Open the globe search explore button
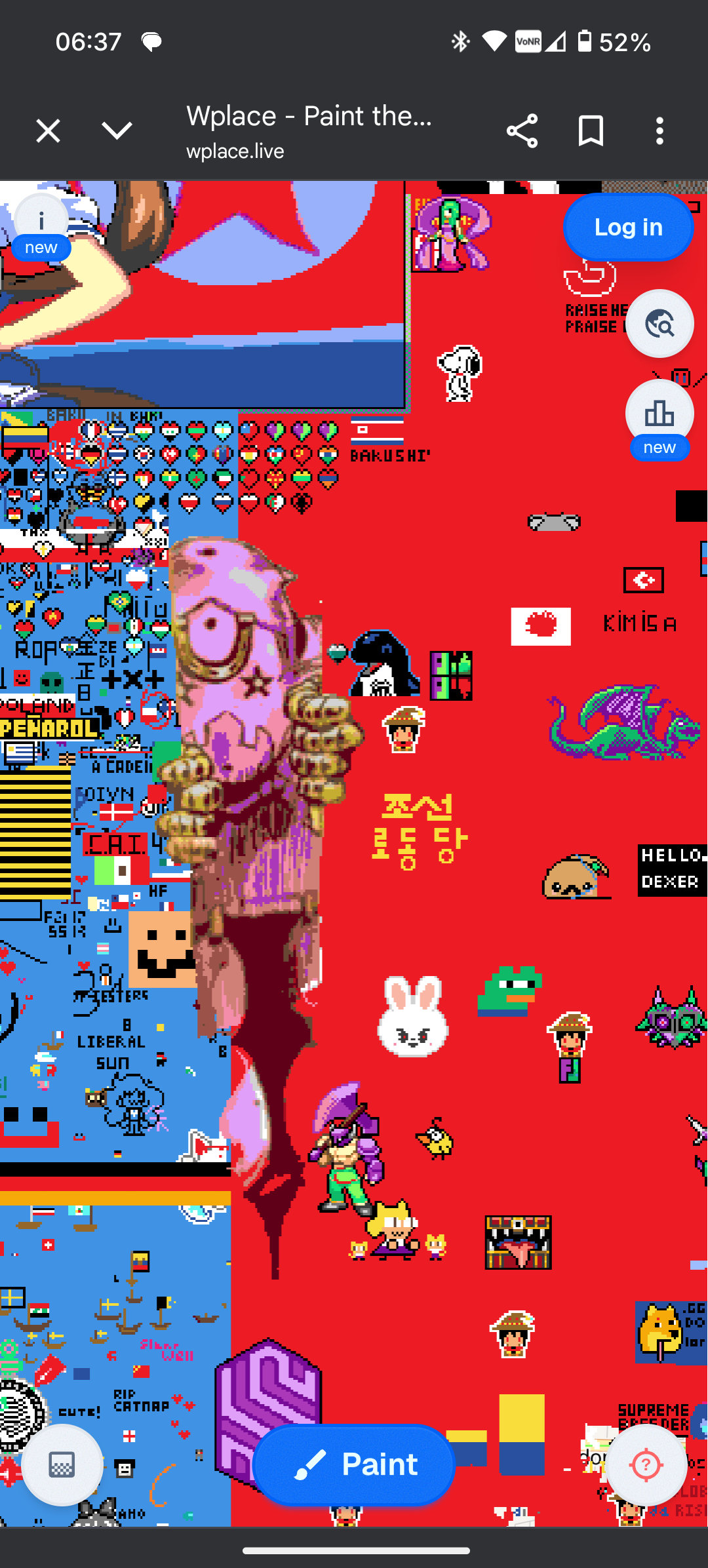Screen dimensions: 708x1568 659,324
